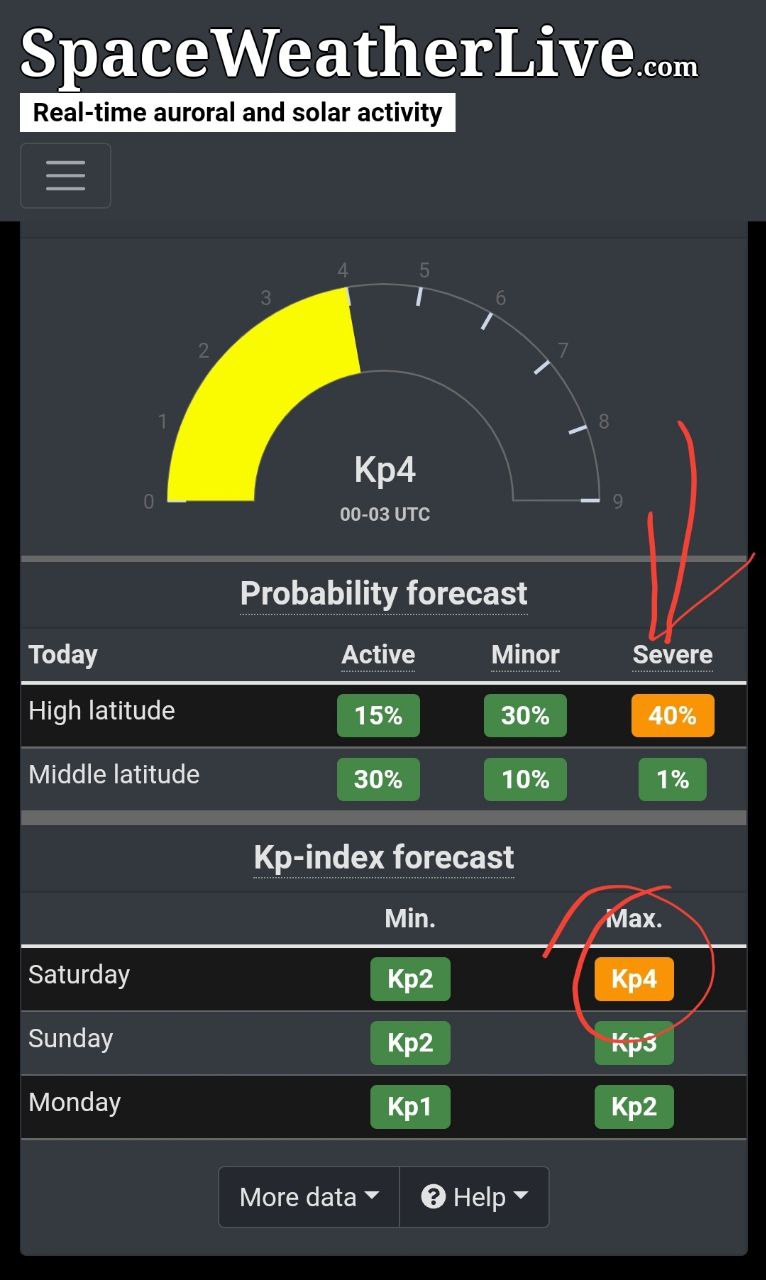The image size is (766, 1280).
Task: Tap the underlined Active column label
Action: (378, 655)
